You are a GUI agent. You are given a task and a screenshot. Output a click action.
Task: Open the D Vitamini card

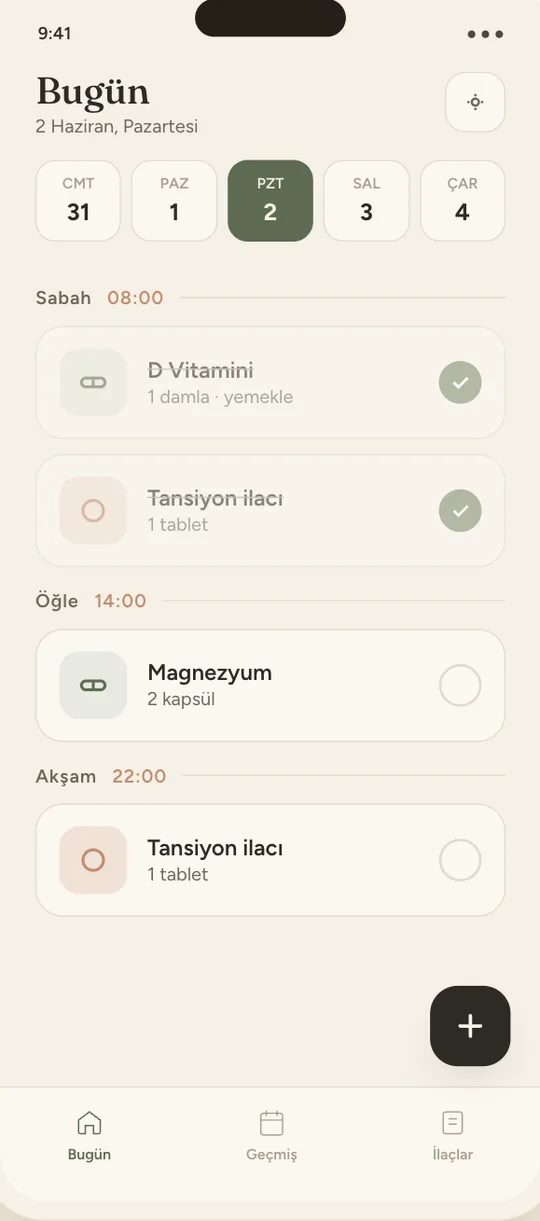(270, 382)
